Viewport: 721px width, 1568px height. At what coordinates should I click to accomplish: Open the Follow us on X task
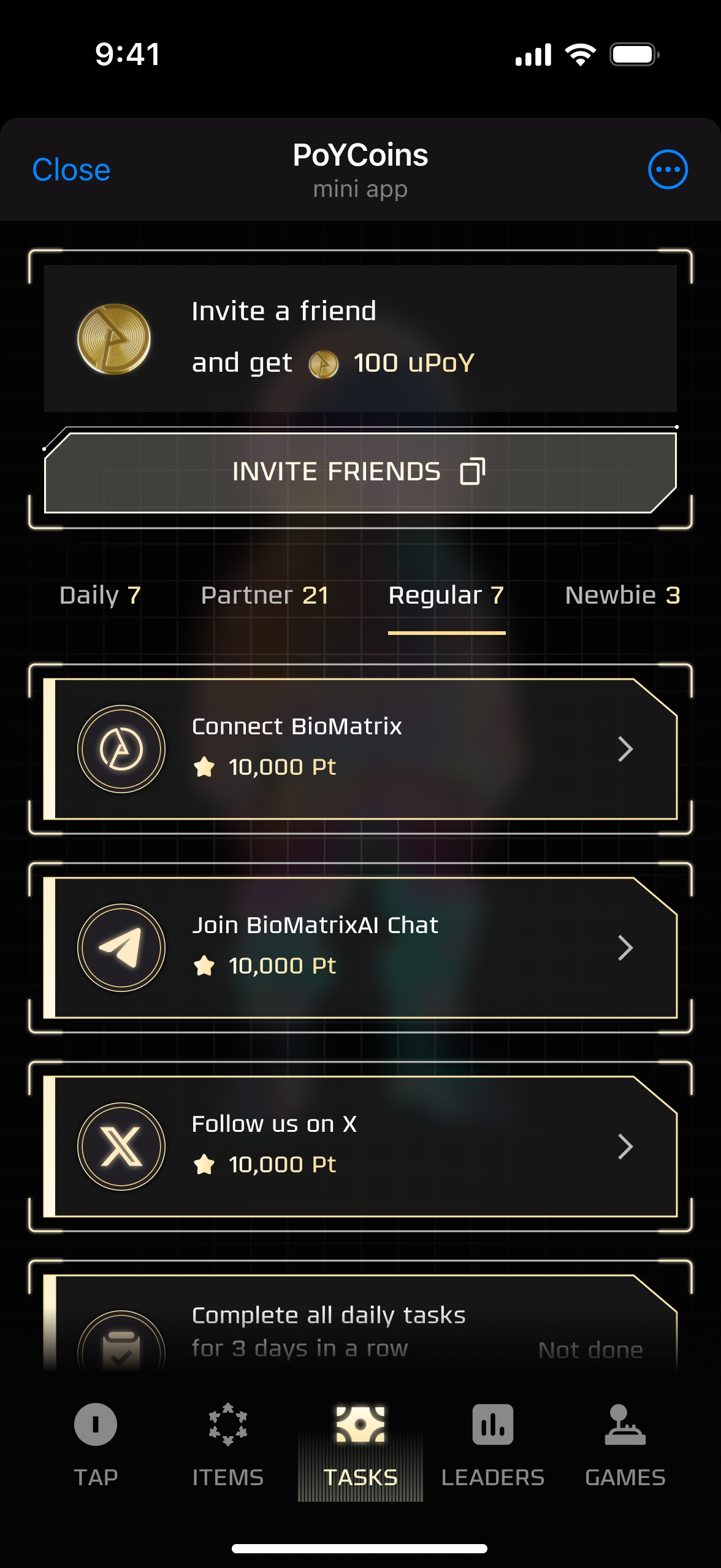[x=360, y=1146]
